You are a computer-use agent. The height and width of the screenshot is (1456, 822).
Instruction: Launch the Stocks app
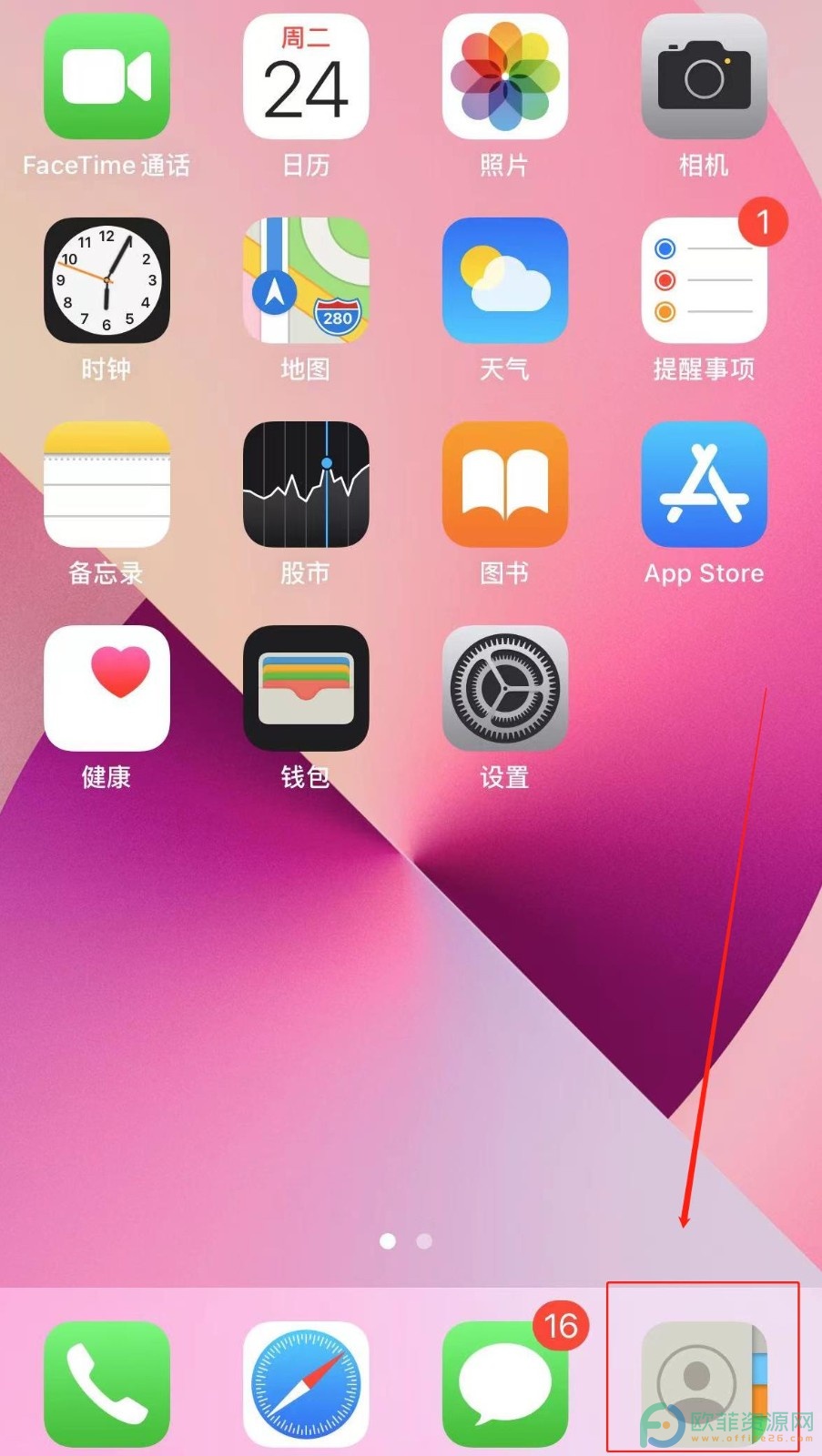[x=306, y=484]
